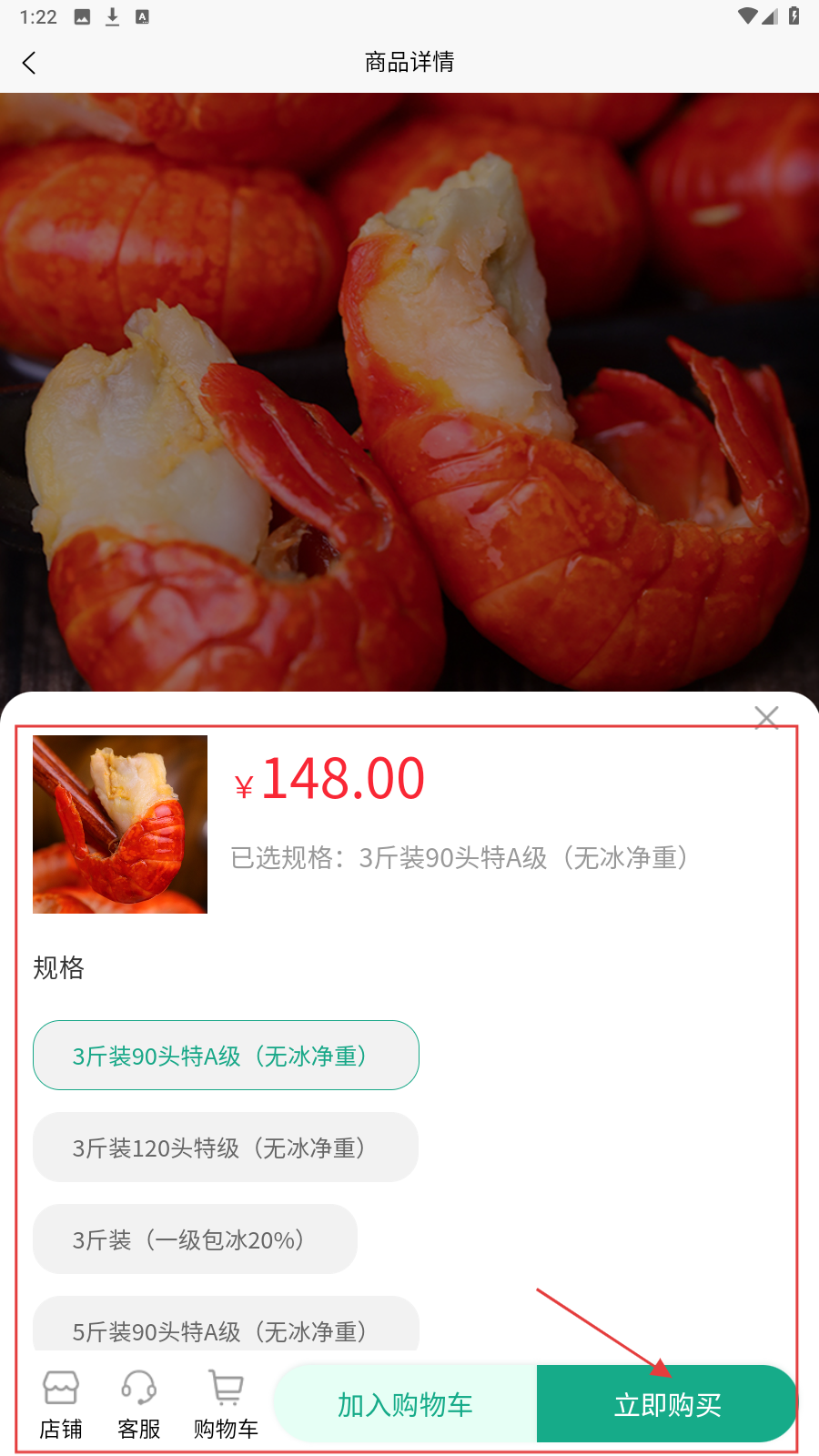Screen dimensions: 819x1456
Task: Select 3斤装90头特A级（无冰净重） option
Action: pyautogui.click(x=226, y=1056)
